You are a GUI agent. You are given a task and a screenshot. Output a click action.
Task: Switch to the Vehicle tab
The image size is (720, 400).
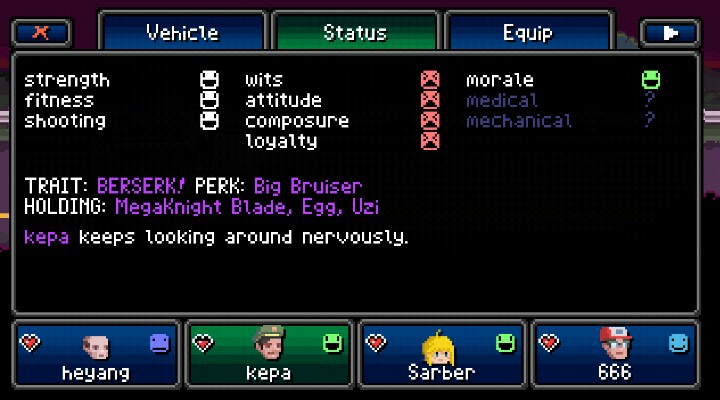[182, 31]
